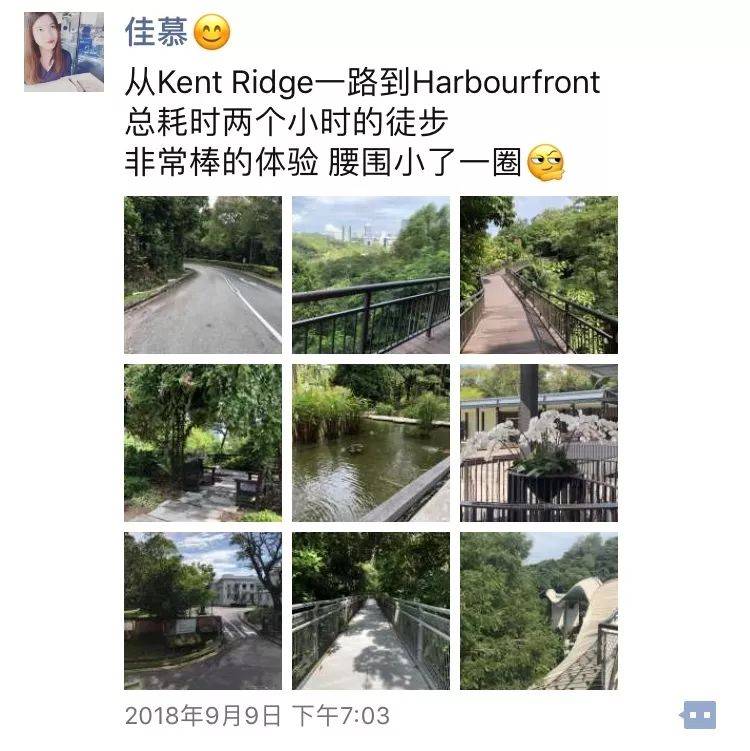This screenshot has height=751, width=750.
Task: Open 佳慕's name link
Action: point(156,32)
